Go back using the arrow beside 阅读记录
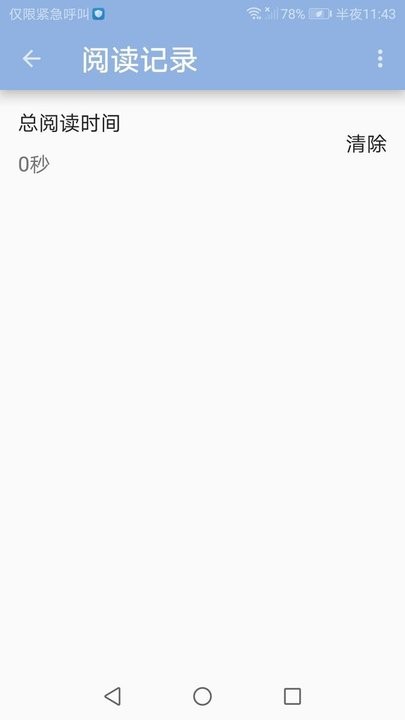Screen dimensions: 405x720 tap(32, 59)
